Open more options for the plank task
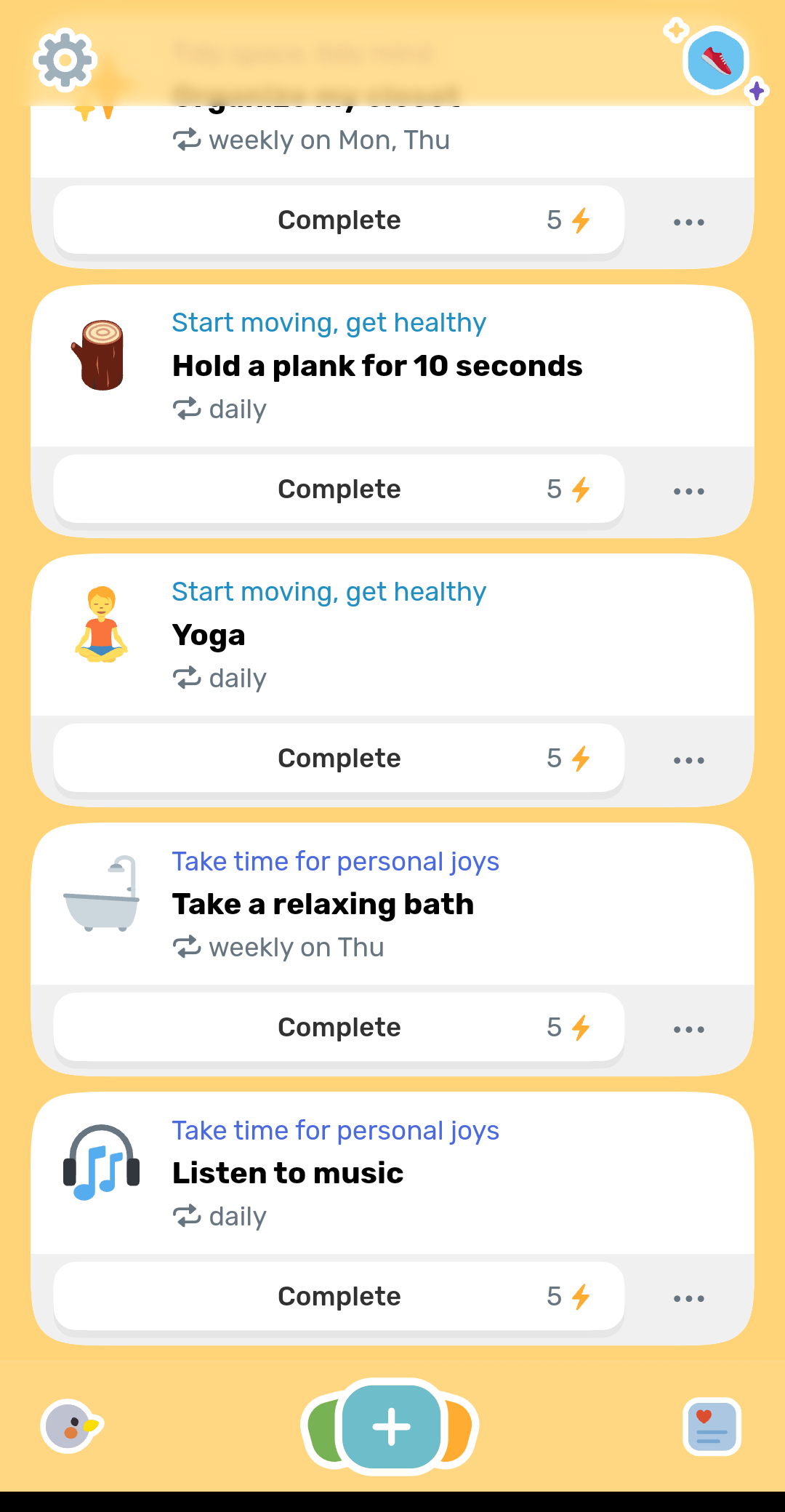The image size is (785, 1512). pos(688,492)
